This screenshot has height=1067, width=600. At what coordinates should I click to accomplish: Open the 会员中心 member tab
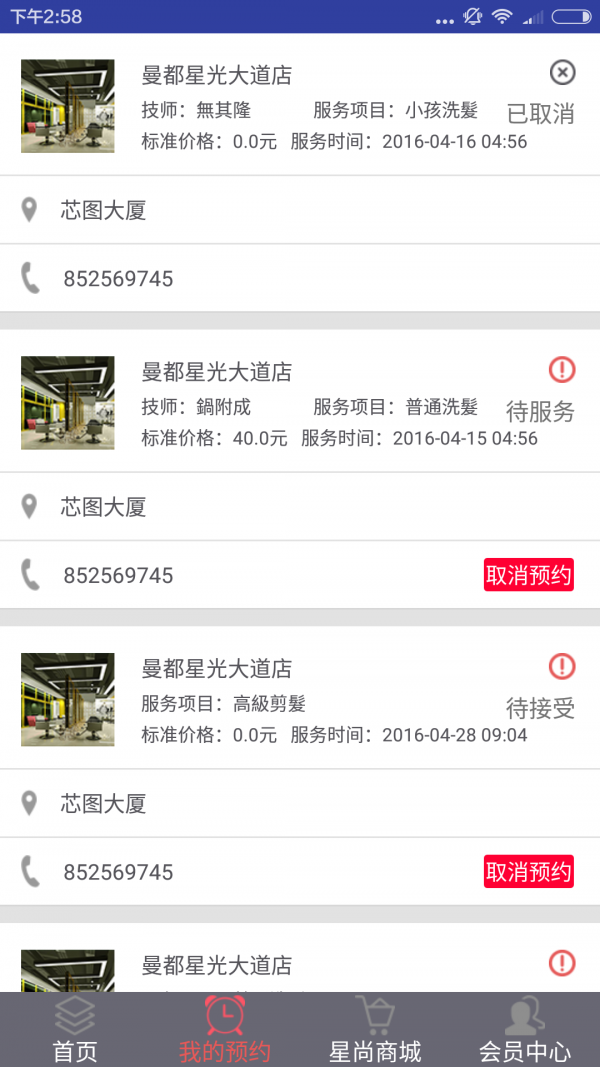525,1030
